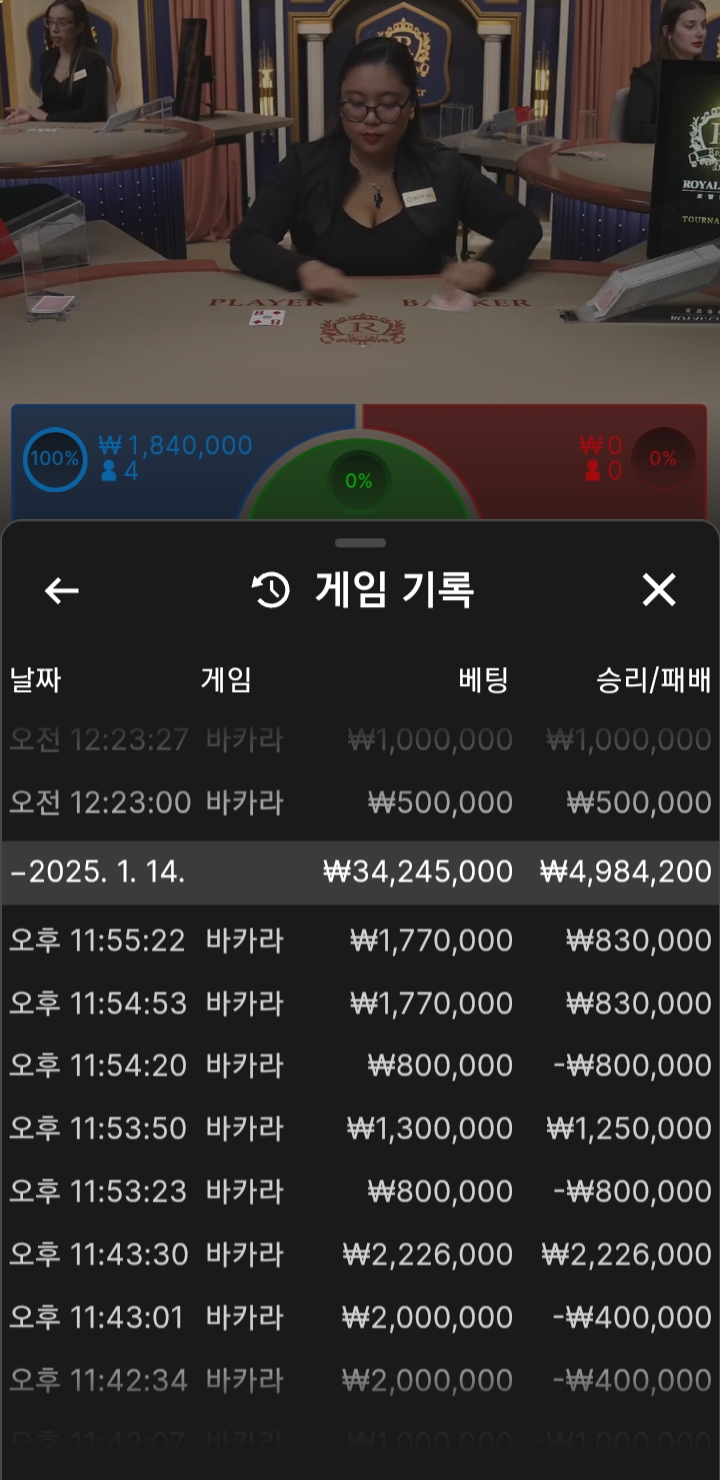The image size is (720, 1480).
Task: Collapse the 2025. 1. 14. date group
Action: (360, 872)
